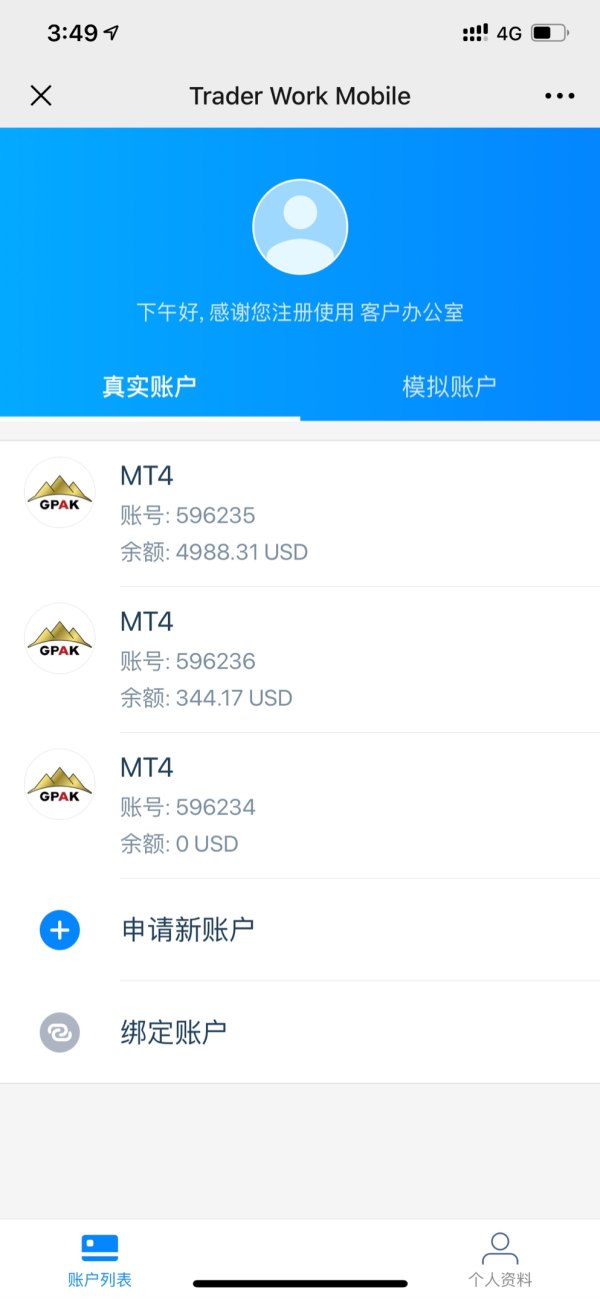600x1299 pixels.
Task: Close the Trader Work Mobile page
Action: 41,96
